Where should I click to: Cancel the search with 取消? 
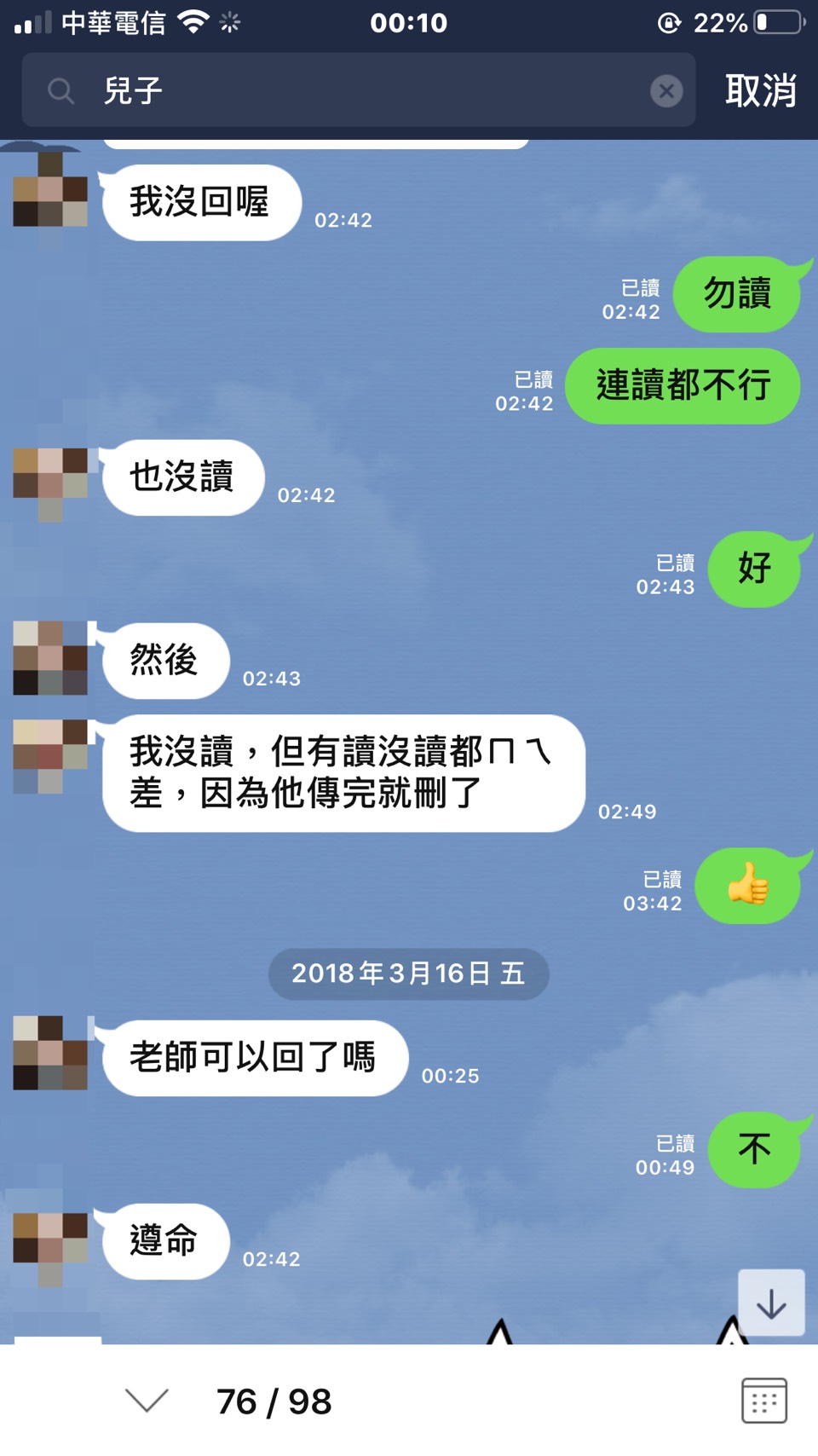click(x=760, y=90)
